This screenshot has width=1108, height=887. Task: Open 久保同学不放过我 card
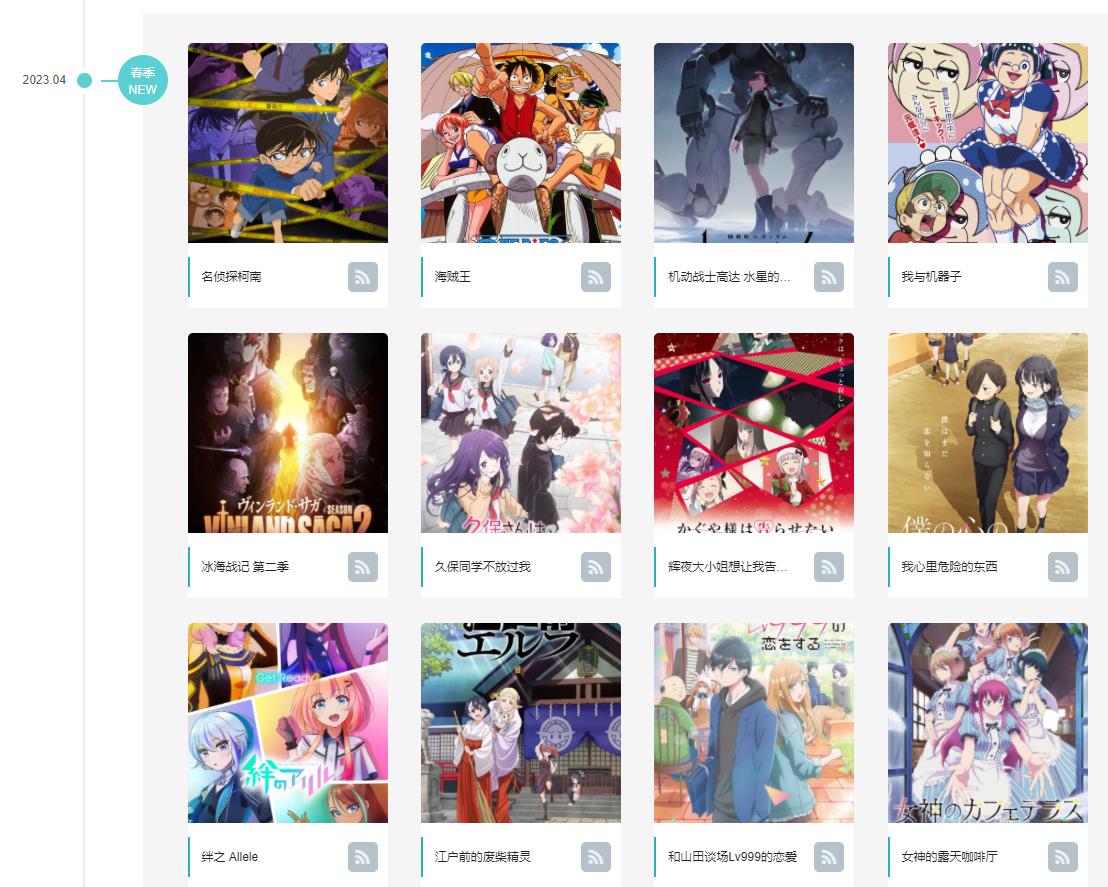(x=520, y=433)
